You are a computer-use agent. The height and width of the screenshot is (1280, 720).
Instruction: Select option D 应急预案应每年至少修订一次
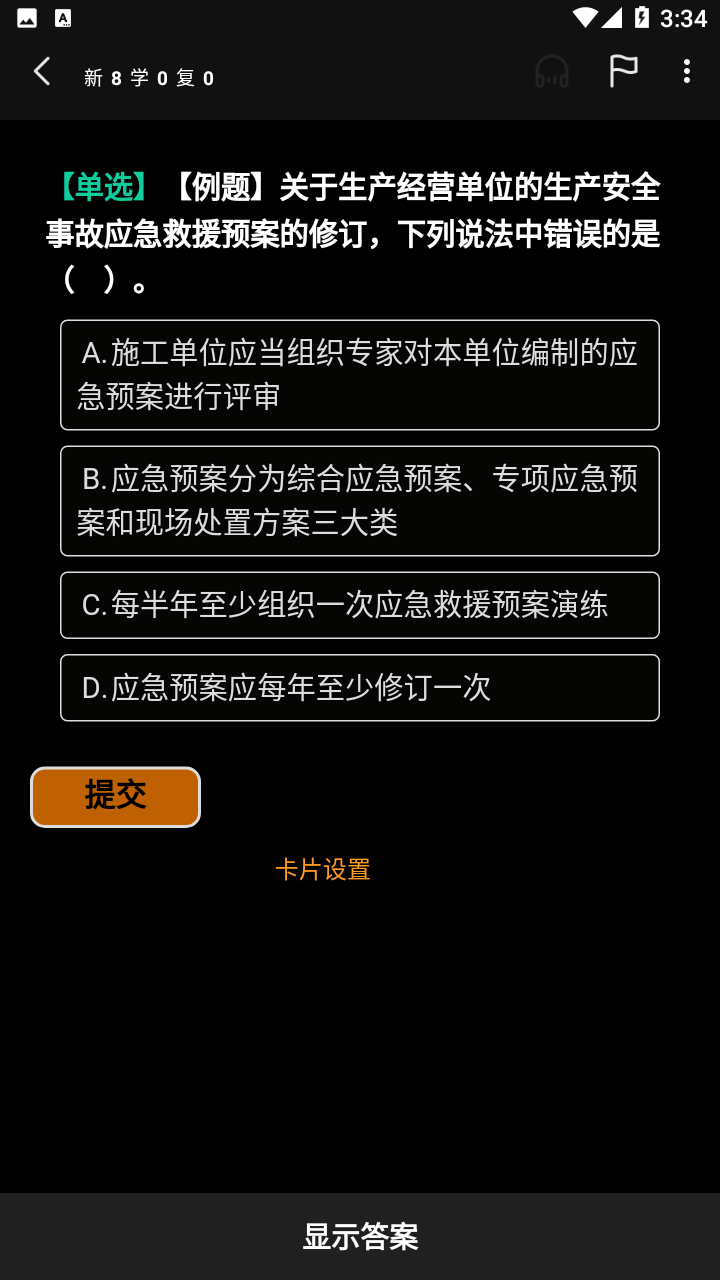click(x=360, y=688)
